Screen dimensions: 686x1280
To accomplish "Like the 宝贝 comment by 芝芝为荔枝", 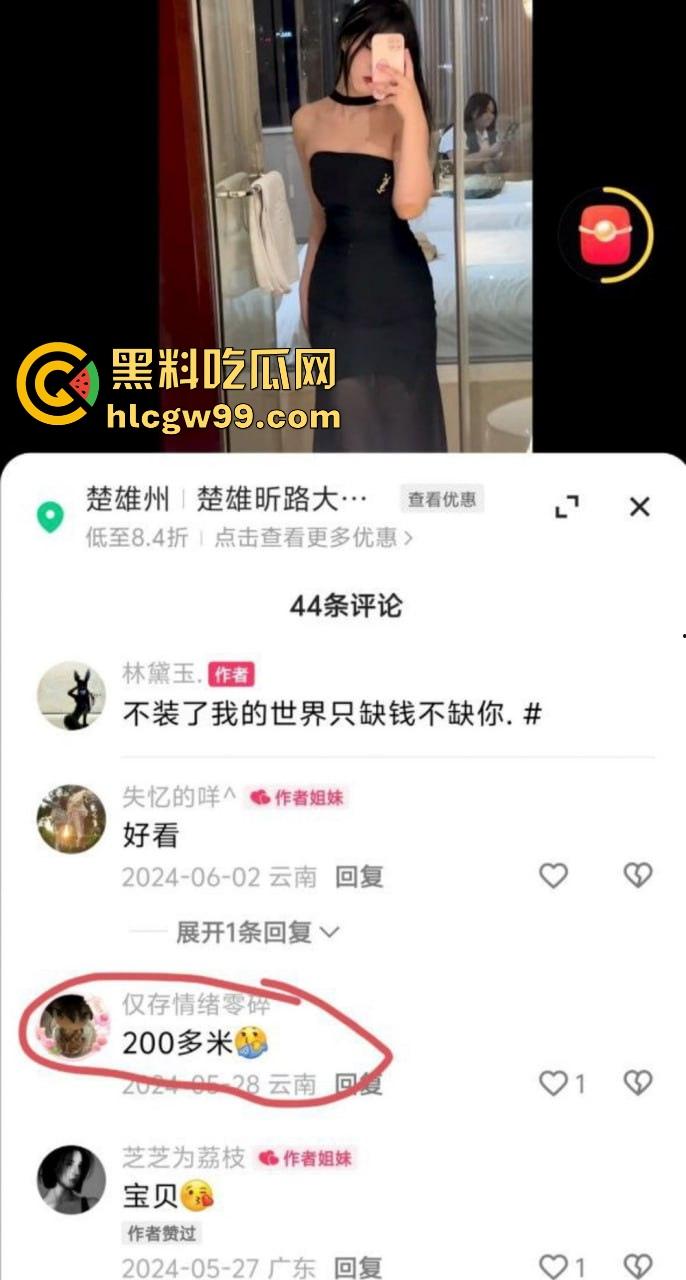I will tap(553, 1266).
